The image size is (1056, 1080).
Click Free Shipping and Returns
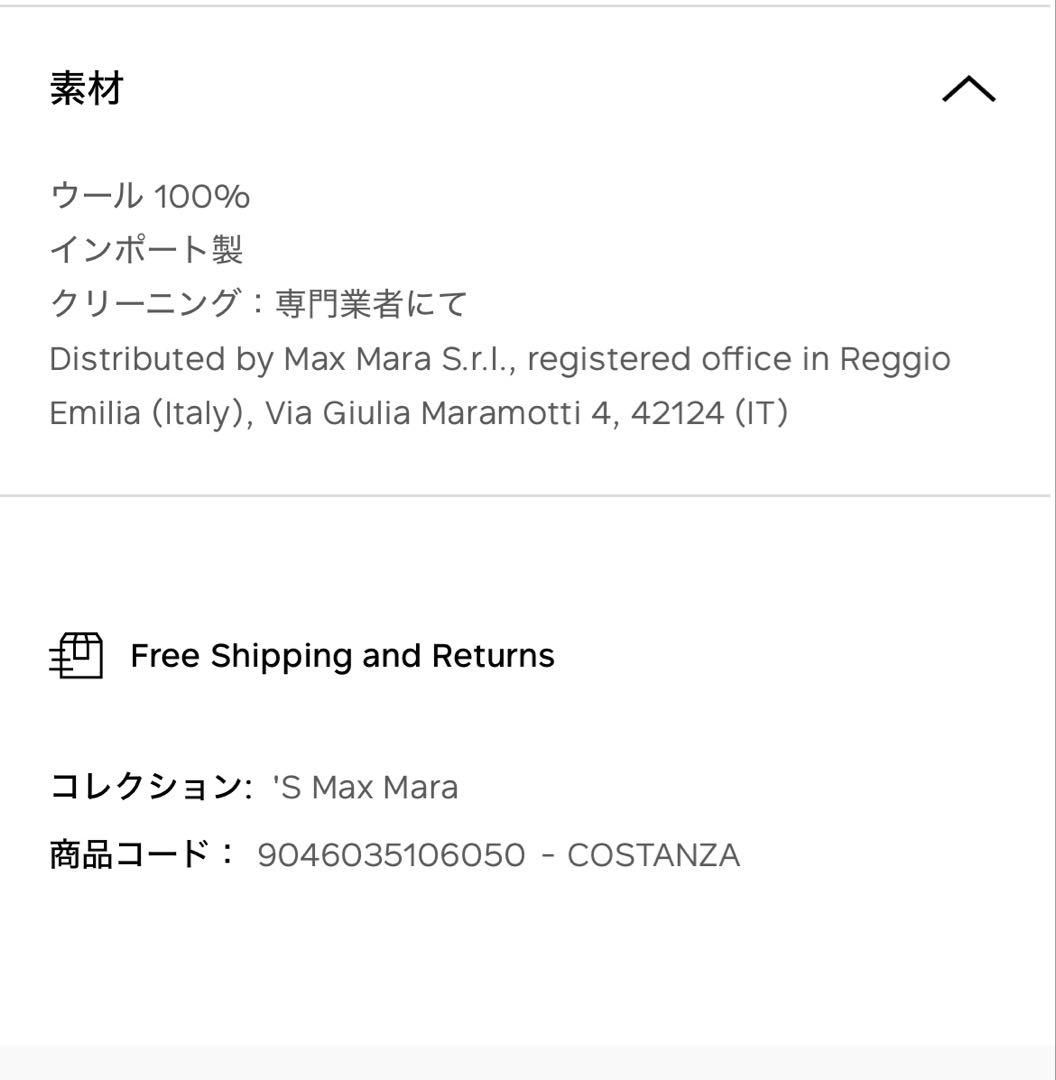tap(341, 655)
